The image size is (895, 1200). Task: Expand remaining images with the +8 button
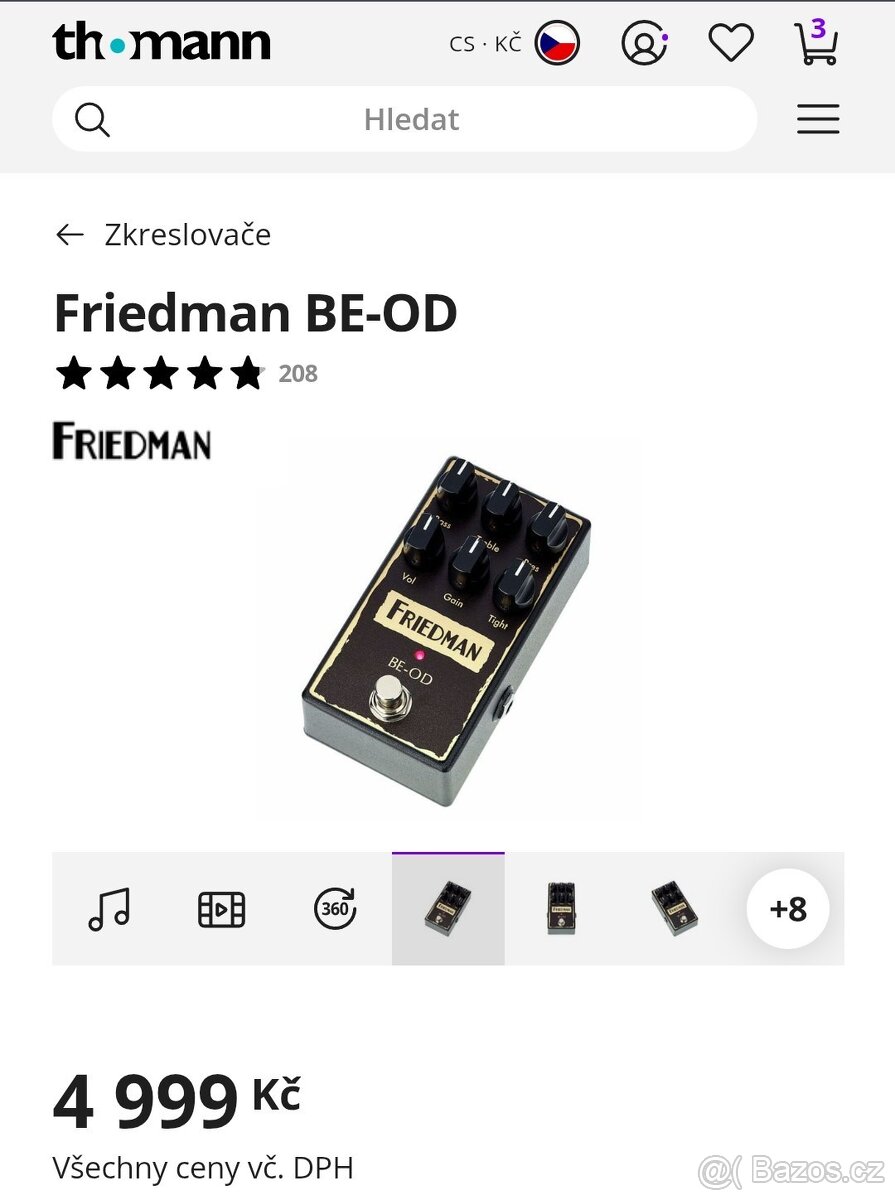[x=789, y=908]
